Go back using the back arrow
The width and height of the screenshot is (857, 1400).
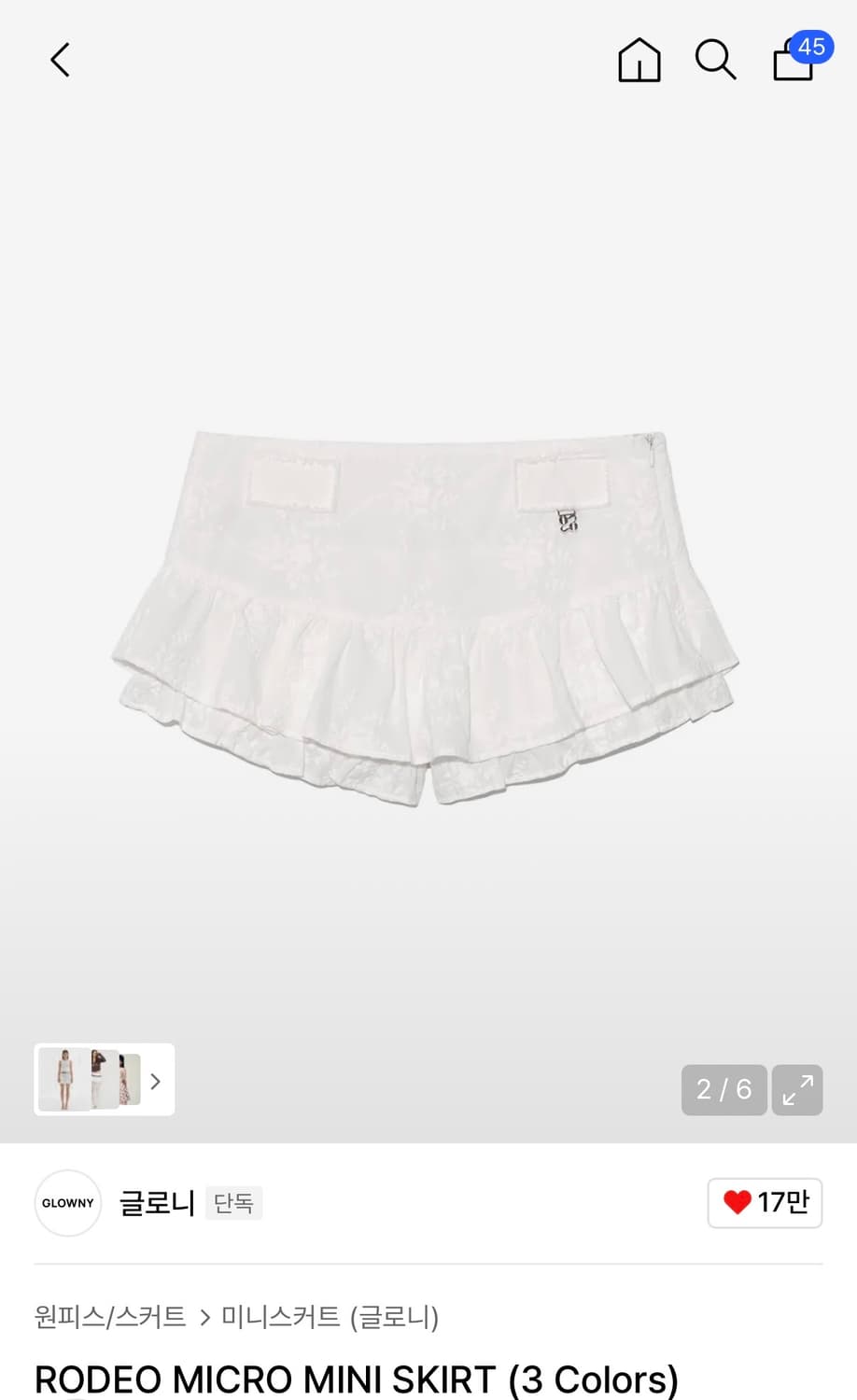pyautogui.click(x=59, y=59)
